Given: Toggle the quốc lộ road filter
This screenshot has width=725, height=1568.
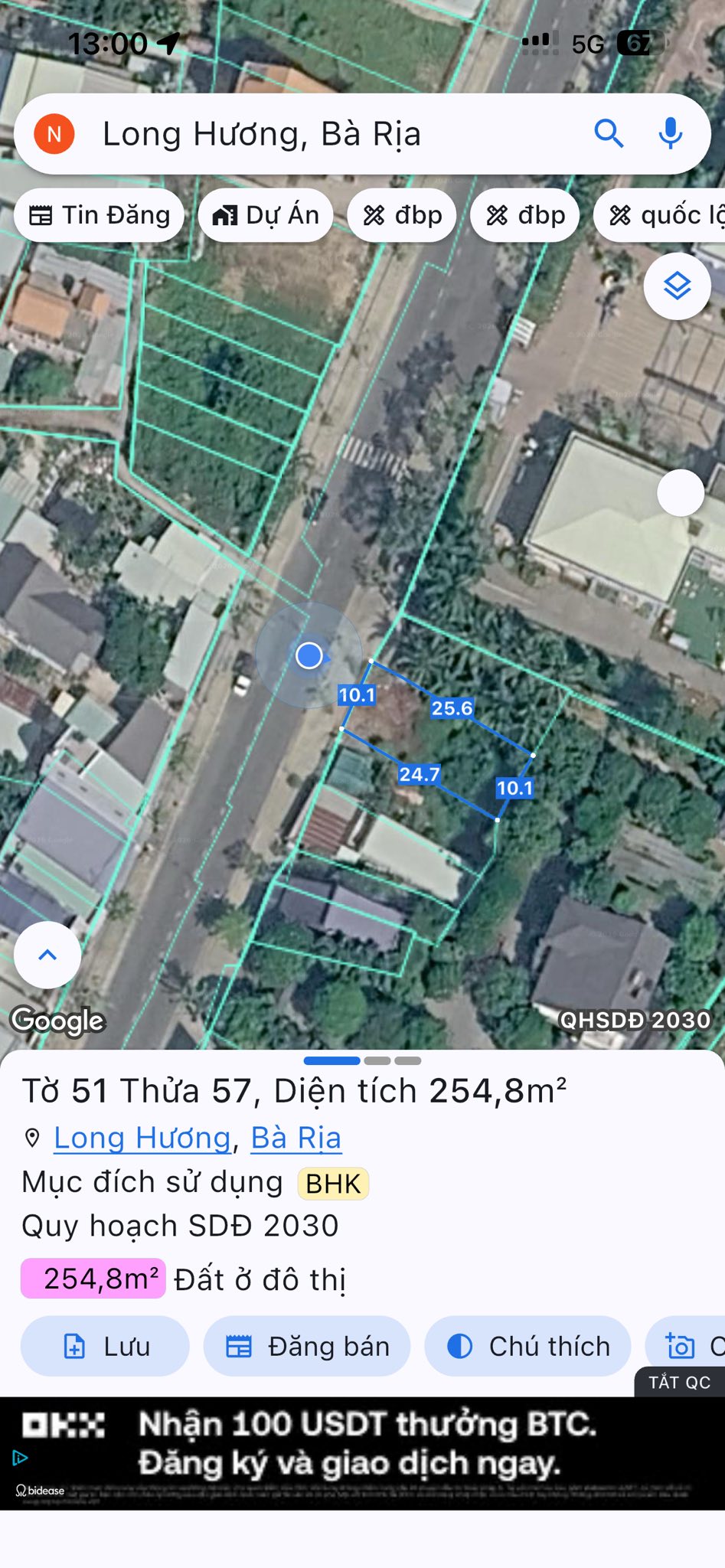Looking at the screenshot, I should (x=665, y=215).
